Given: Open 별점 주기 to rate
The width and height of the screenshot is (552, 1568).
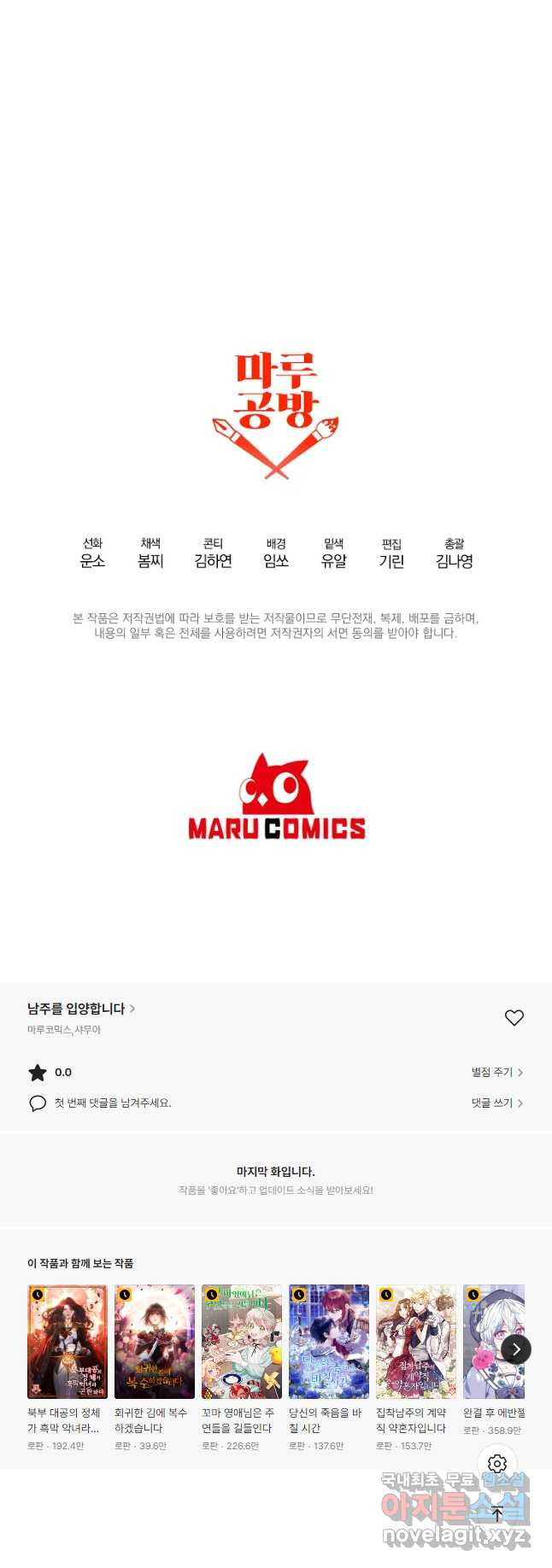Looking at the screenshot, I should [496, 1072].
